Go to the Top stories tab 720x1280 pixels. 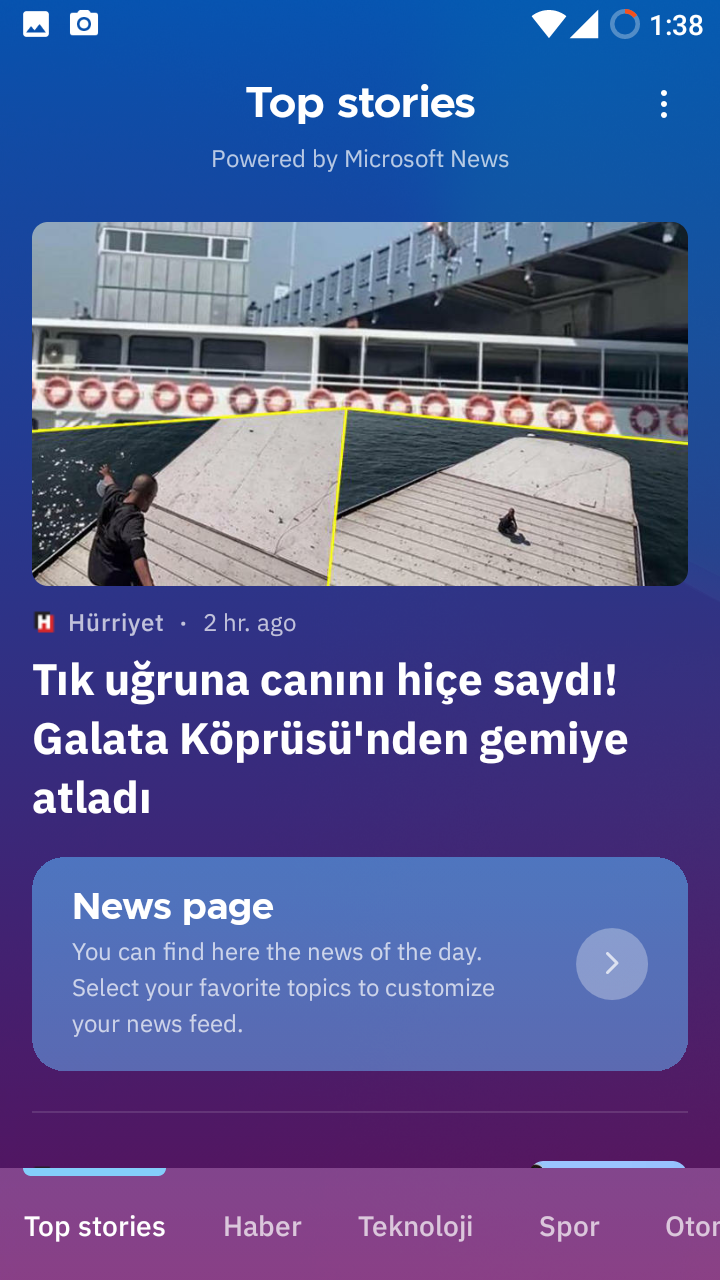tap(95, 1227)
